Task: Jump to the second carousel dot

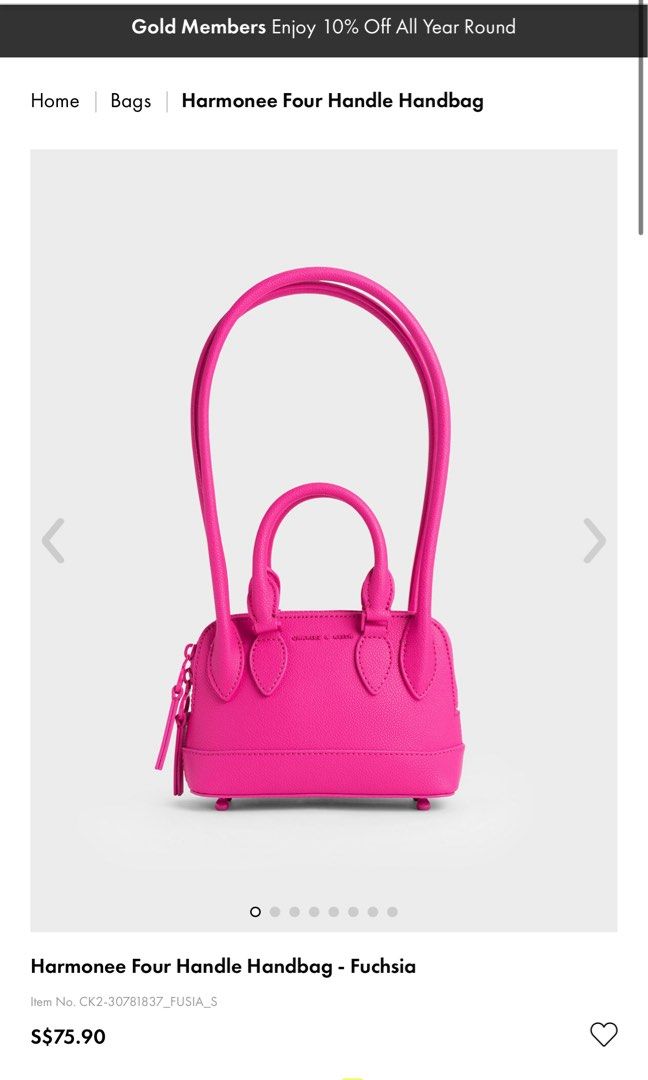Action: 275,912
